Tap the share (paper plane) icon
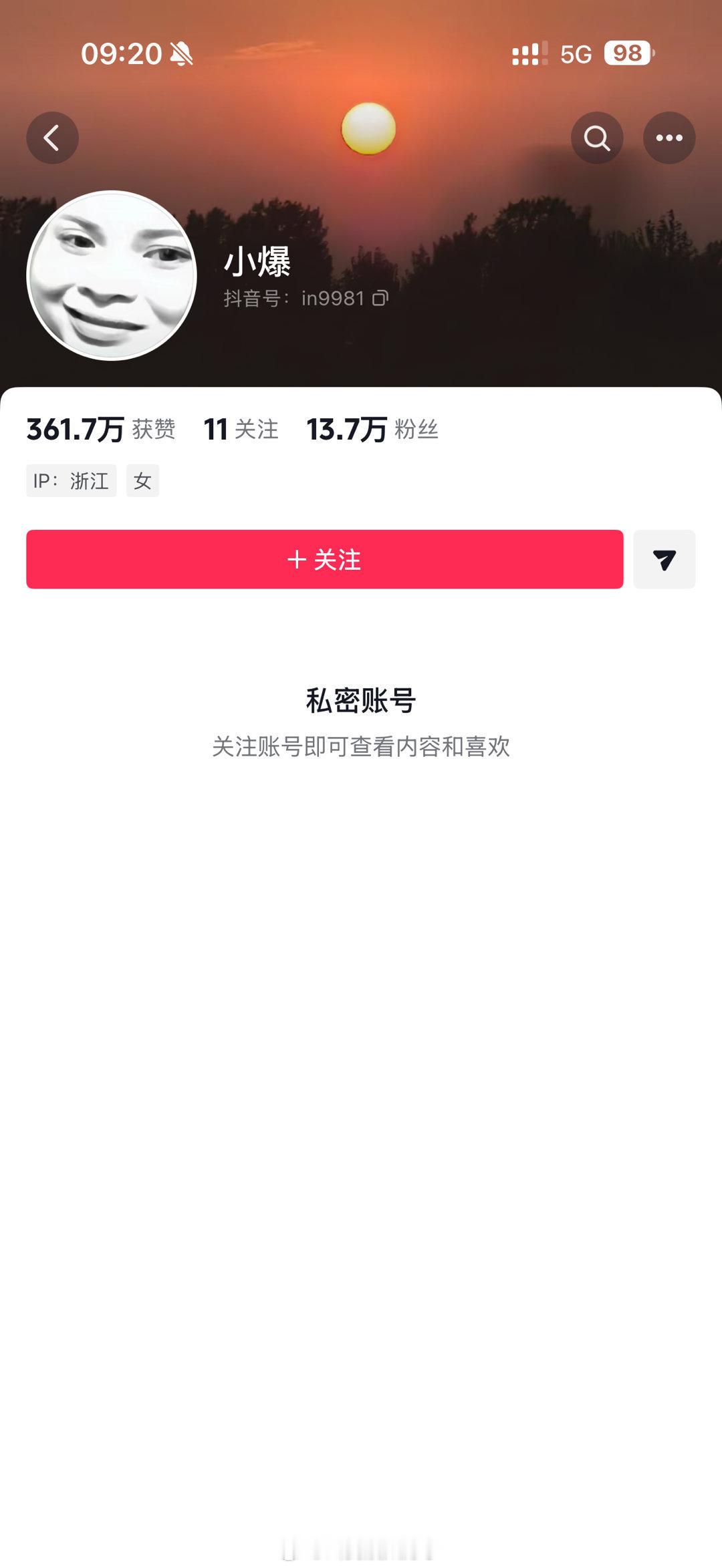The height and width of the screenshot is (1568, 722). tap(664, 560)
